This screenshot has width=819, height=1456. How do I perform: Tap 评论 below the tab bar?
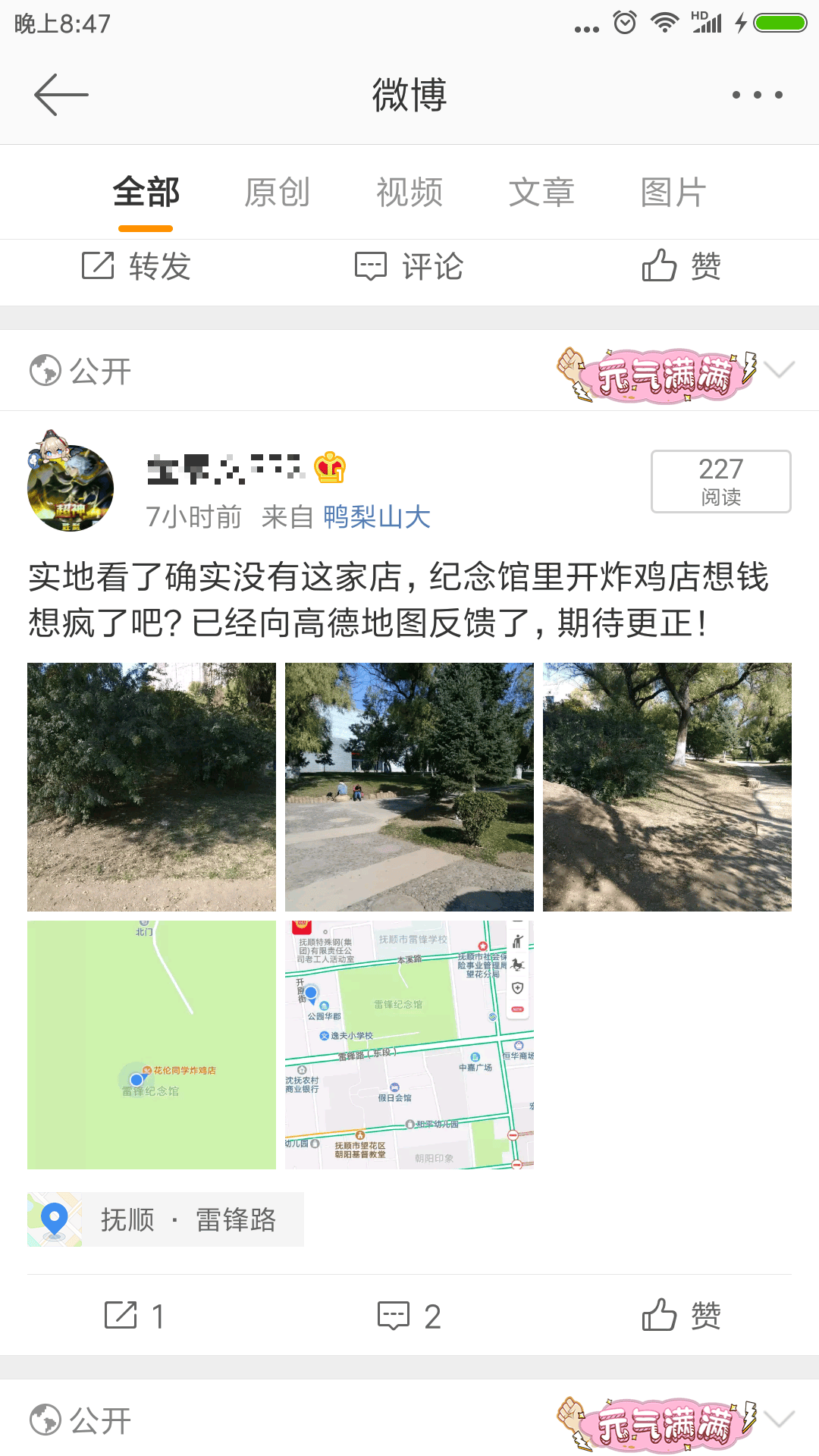(409, 266)
